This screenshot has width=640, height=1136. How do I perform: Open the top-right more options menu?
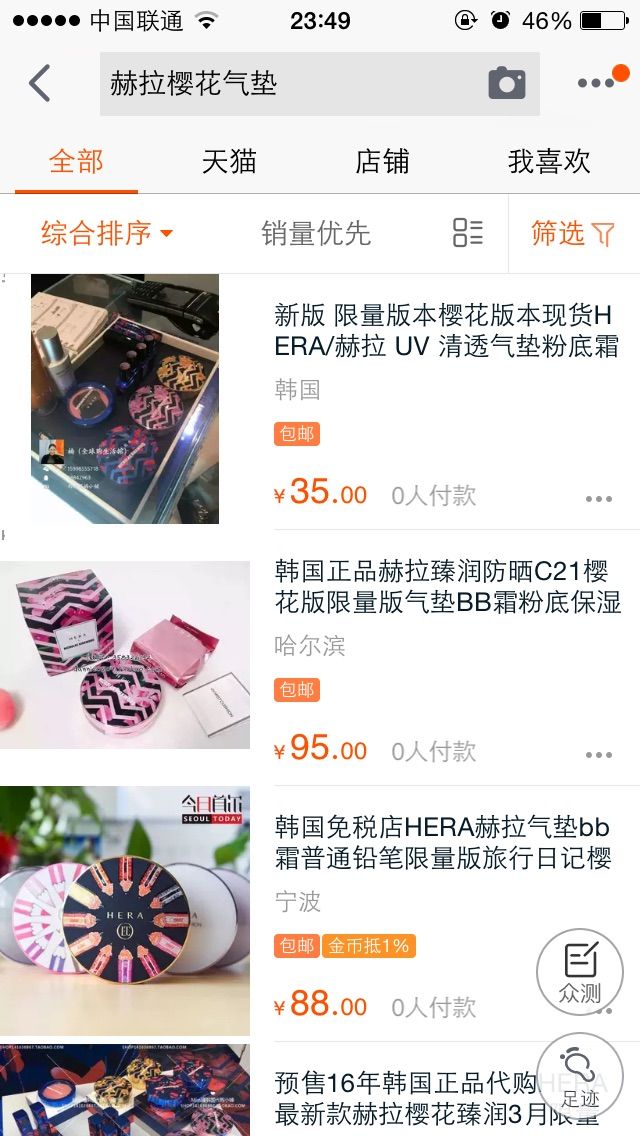point(598,82)
